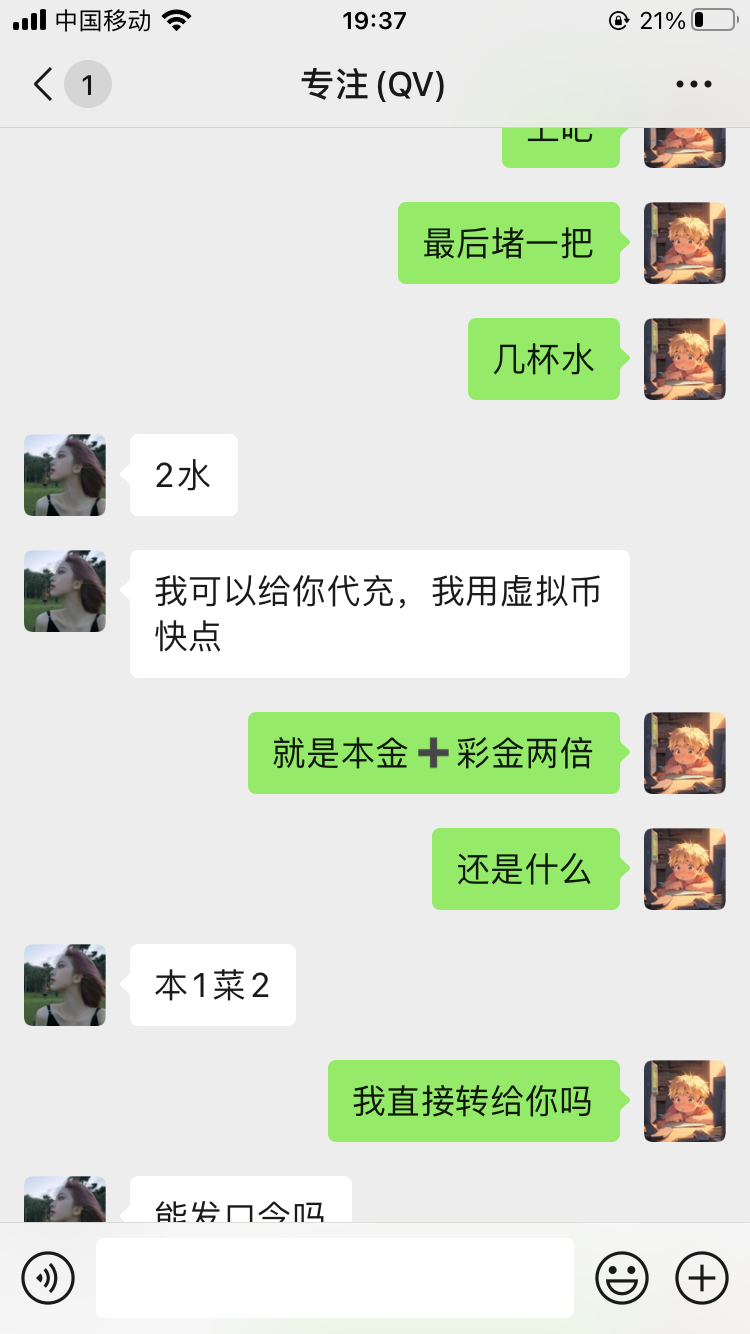This screenshot has height=1334, width=750.
Task: Focus the message text field
Action: (x=334, y=1277)
